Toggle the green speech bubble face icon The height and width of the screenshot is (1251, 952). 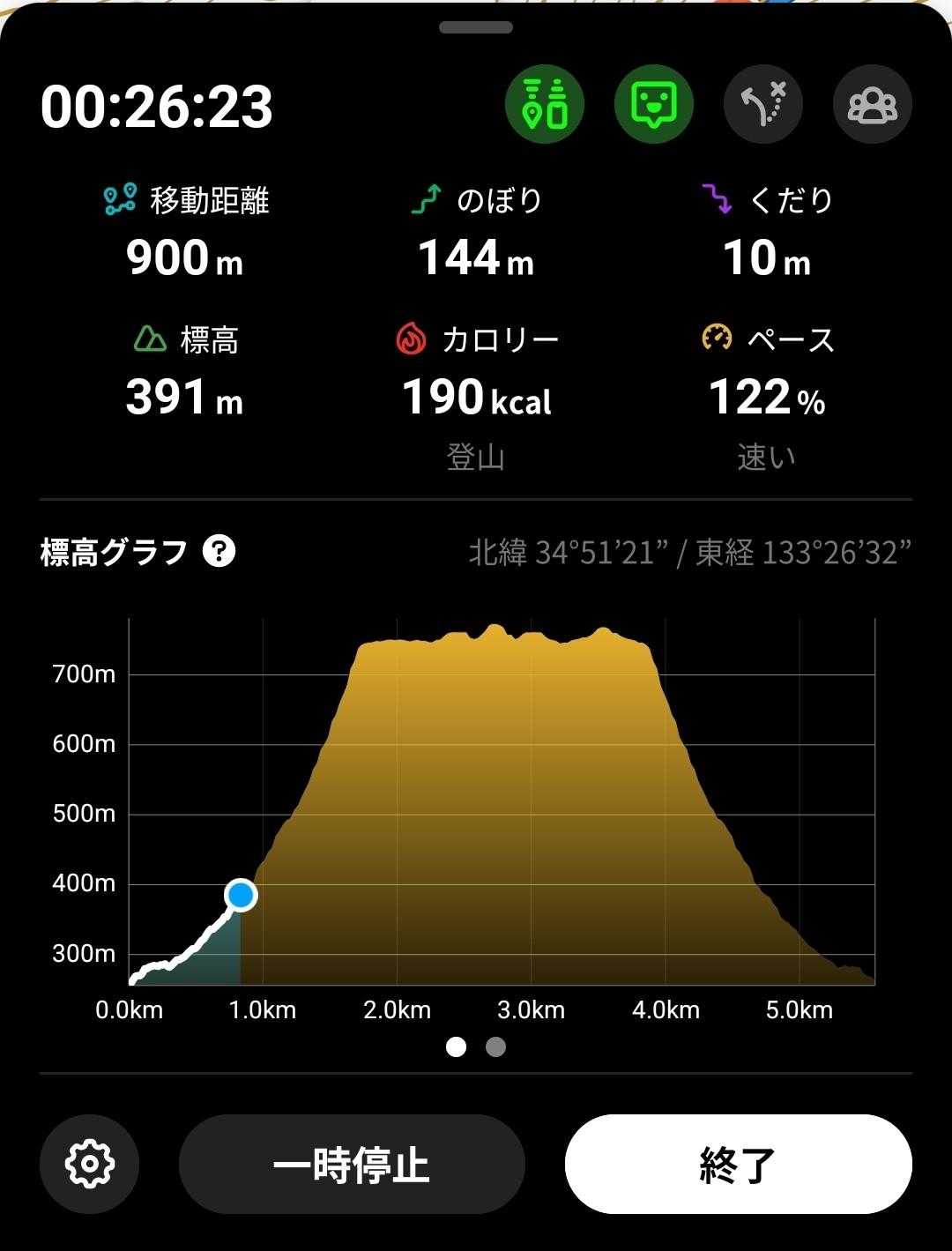click(x=653, y=104)
